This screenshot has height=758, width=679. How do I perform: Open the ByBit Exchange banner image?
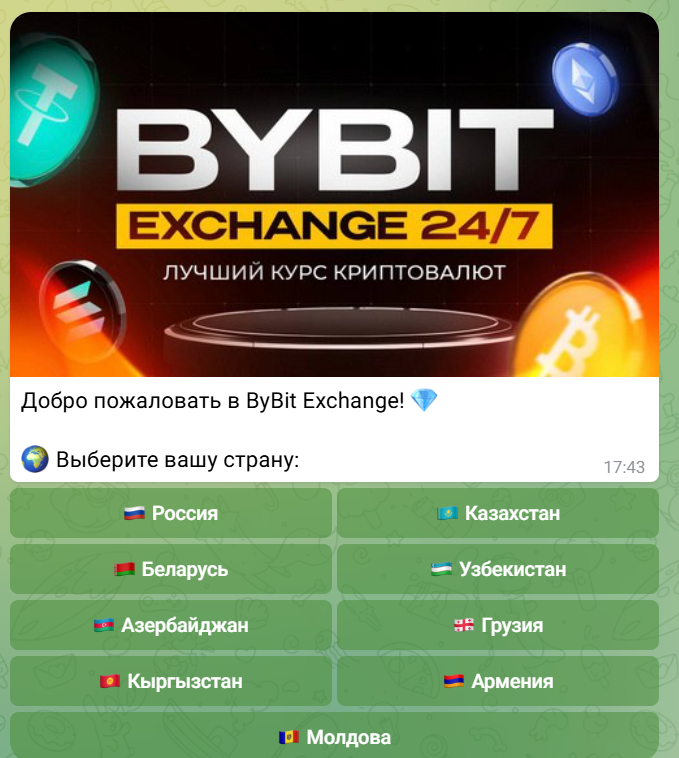[x=334, y=194]
